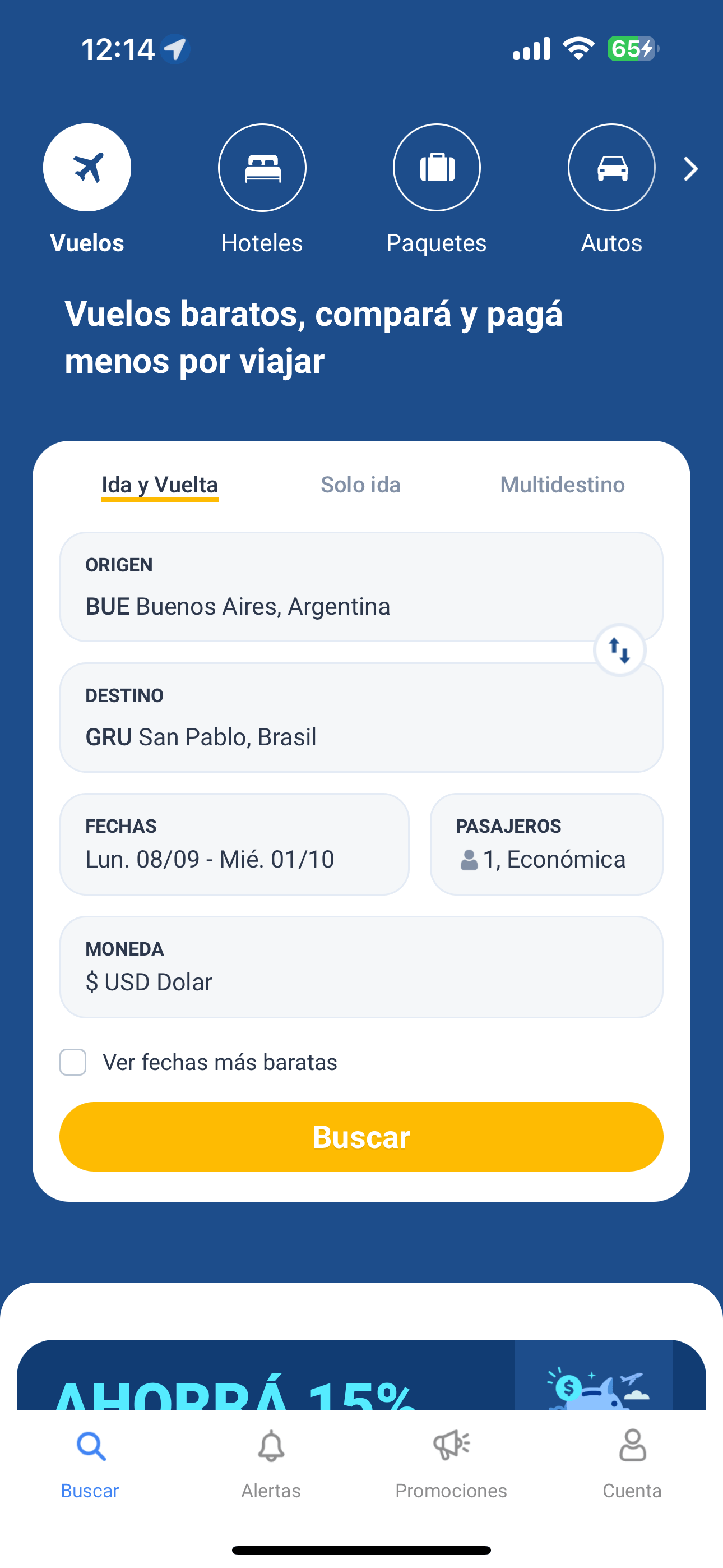Choose the Ida y Vuelta trip type

pos(159,485)
